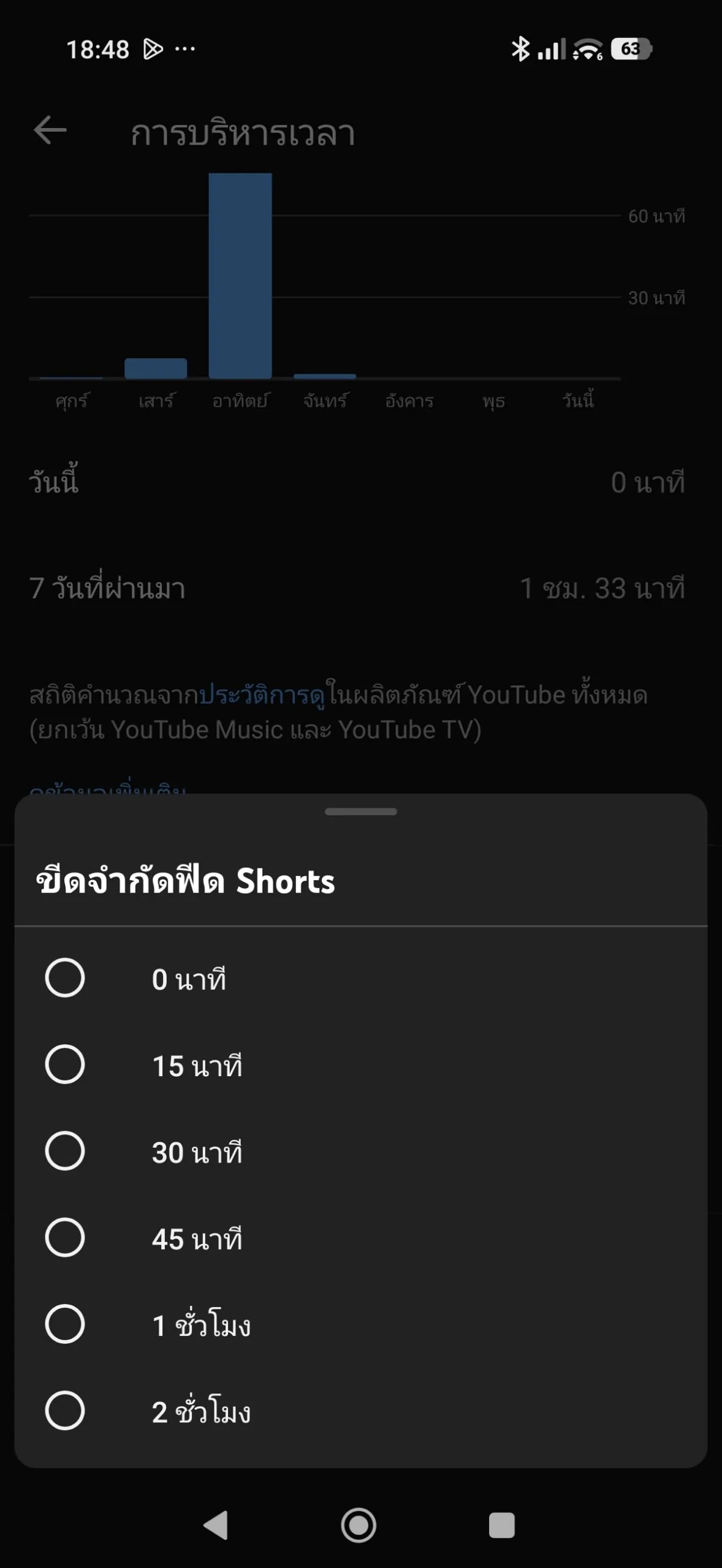
Task: Select 1 ชั่วโมง as Shorts limit
Action: pos(65,1324)
